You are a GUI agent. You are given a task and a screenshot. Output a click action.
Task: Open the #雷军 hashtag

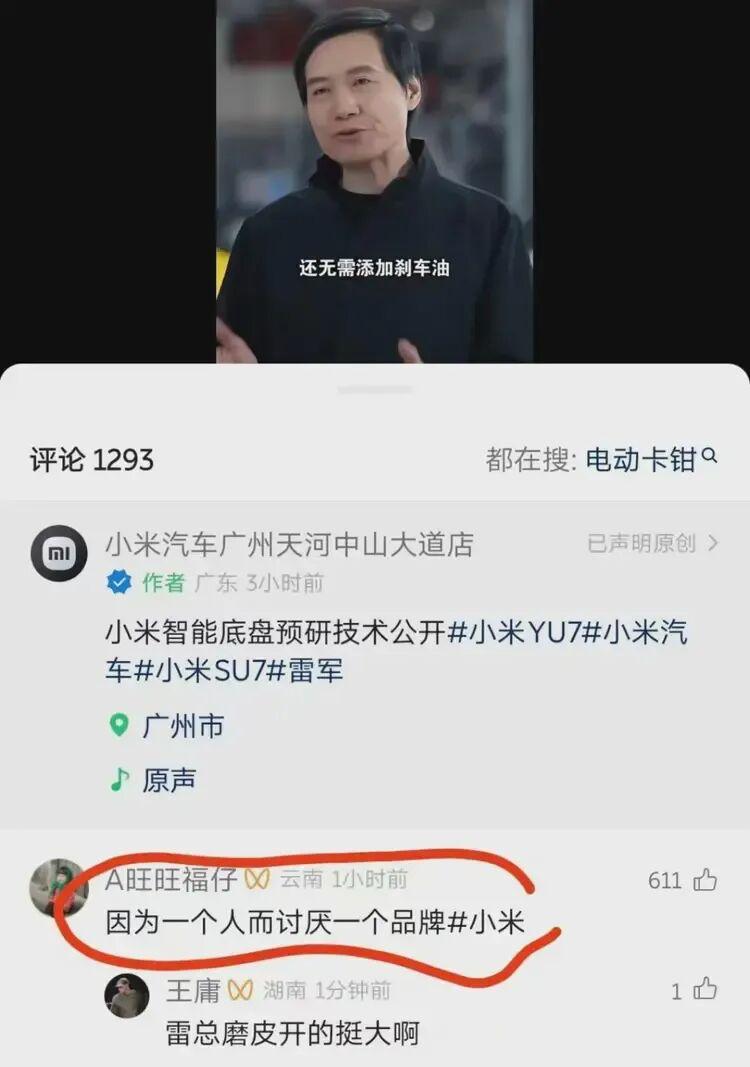click(x=304, y=671)
